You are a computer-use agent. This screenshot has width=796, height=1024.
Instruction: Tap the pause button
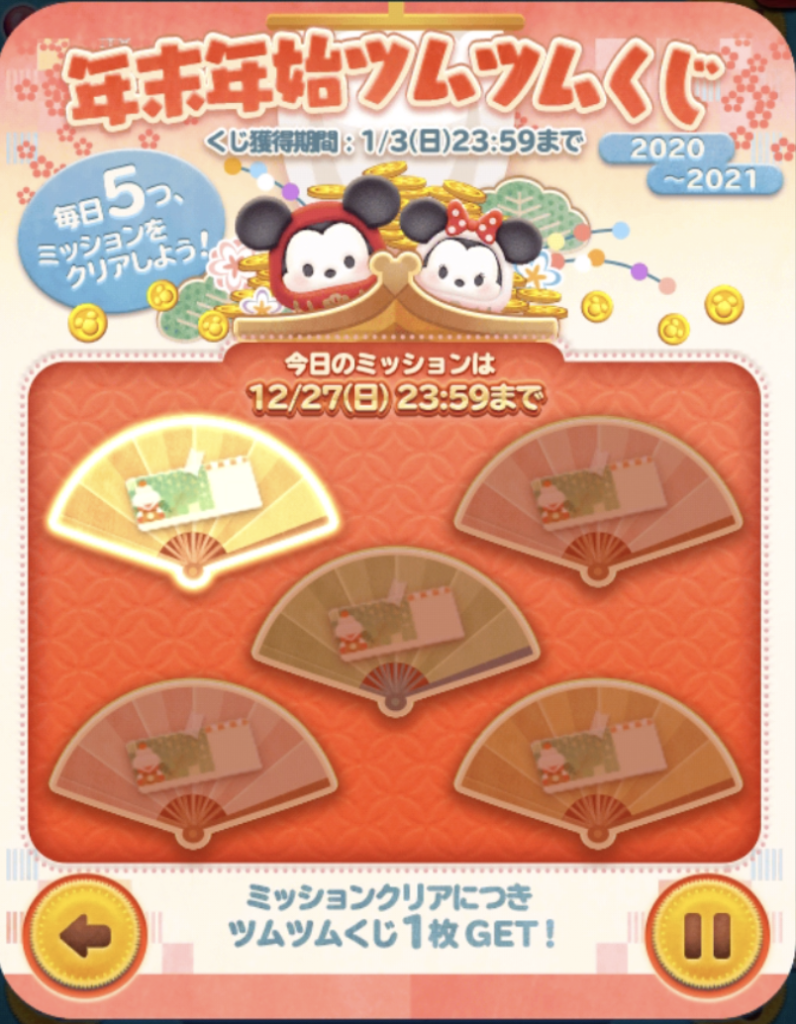[x=707, y=935]
